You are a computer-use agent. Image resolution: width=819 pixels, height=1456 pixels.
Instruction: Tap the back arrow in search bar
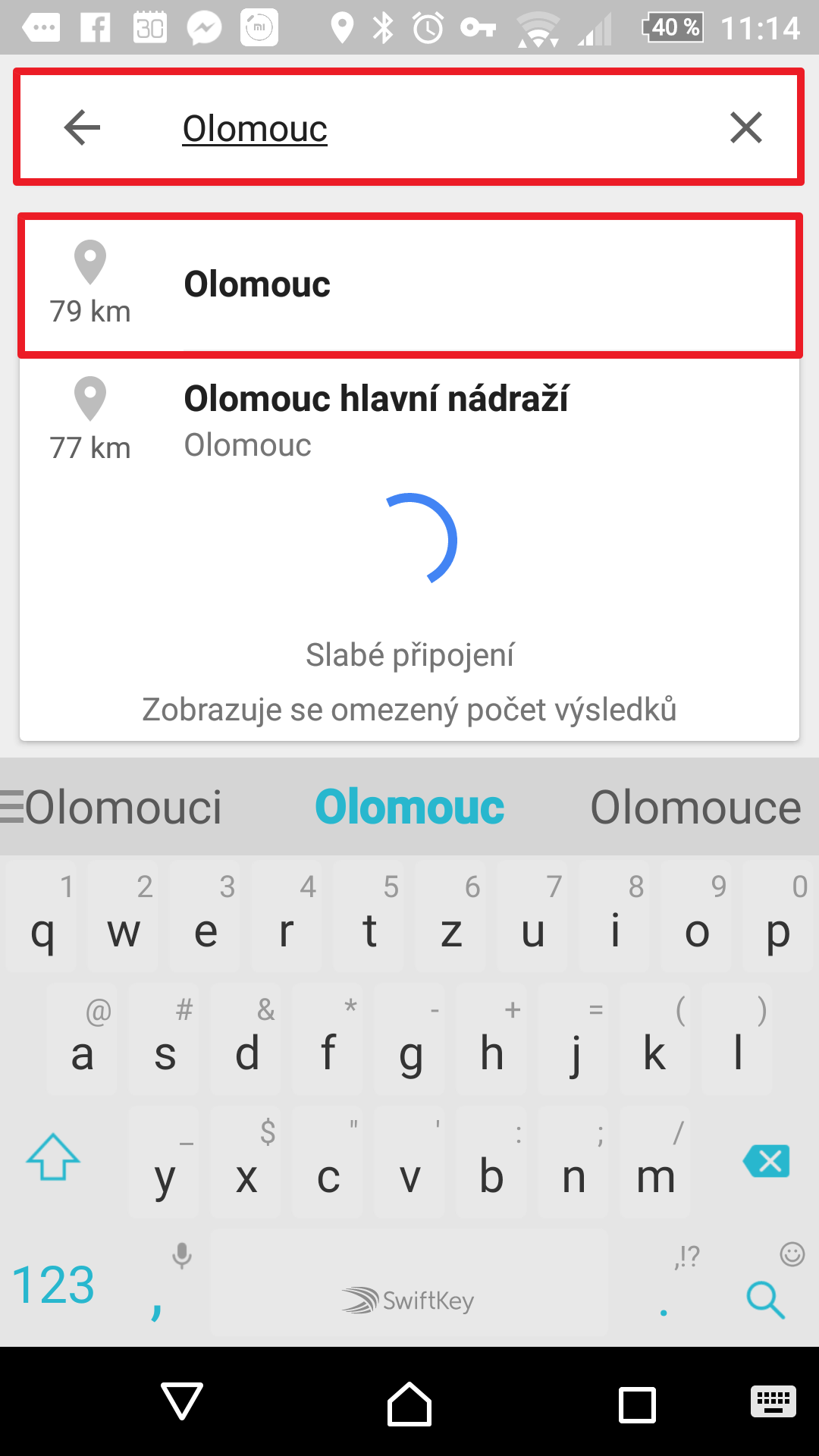coord(83,127)
